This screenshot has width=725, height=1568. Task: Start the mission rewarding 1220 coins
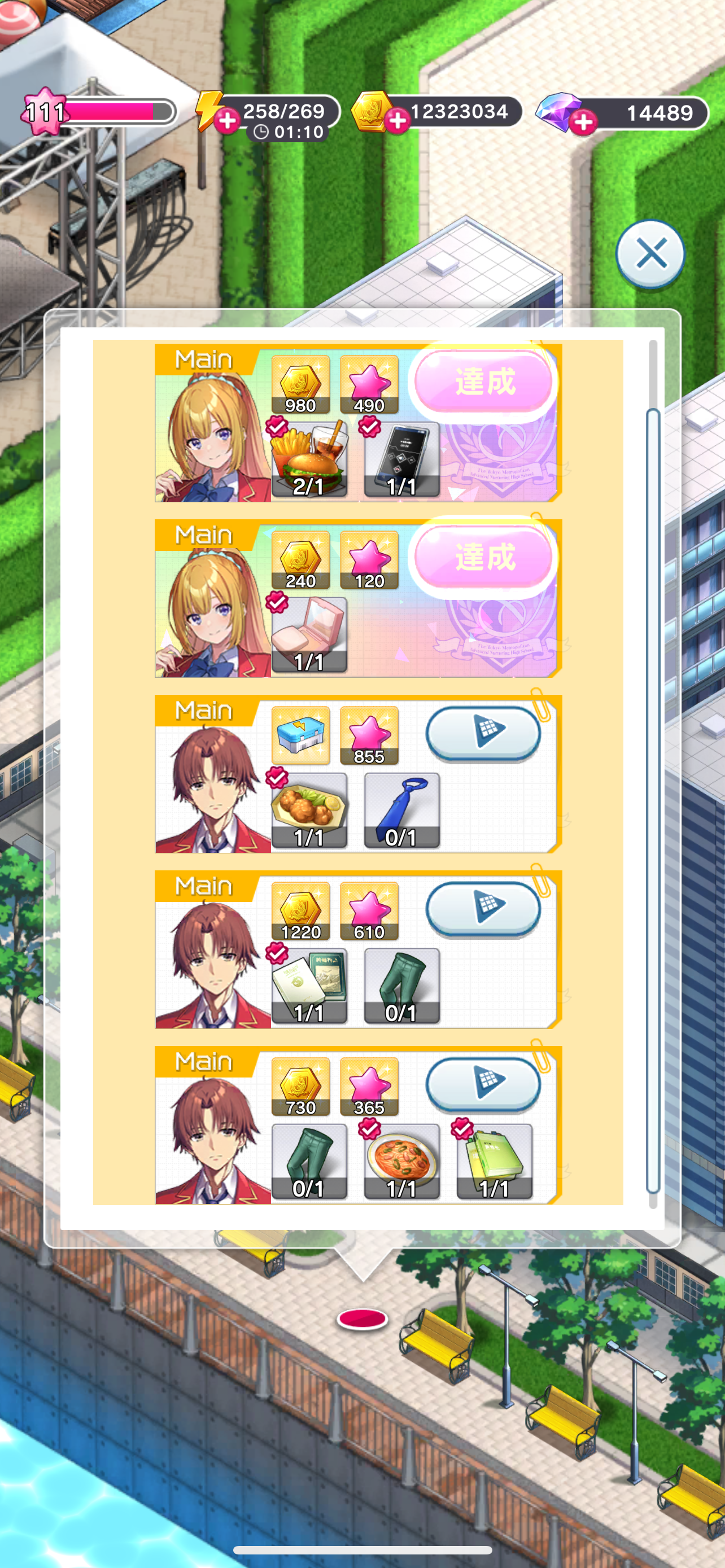(483, 908)
